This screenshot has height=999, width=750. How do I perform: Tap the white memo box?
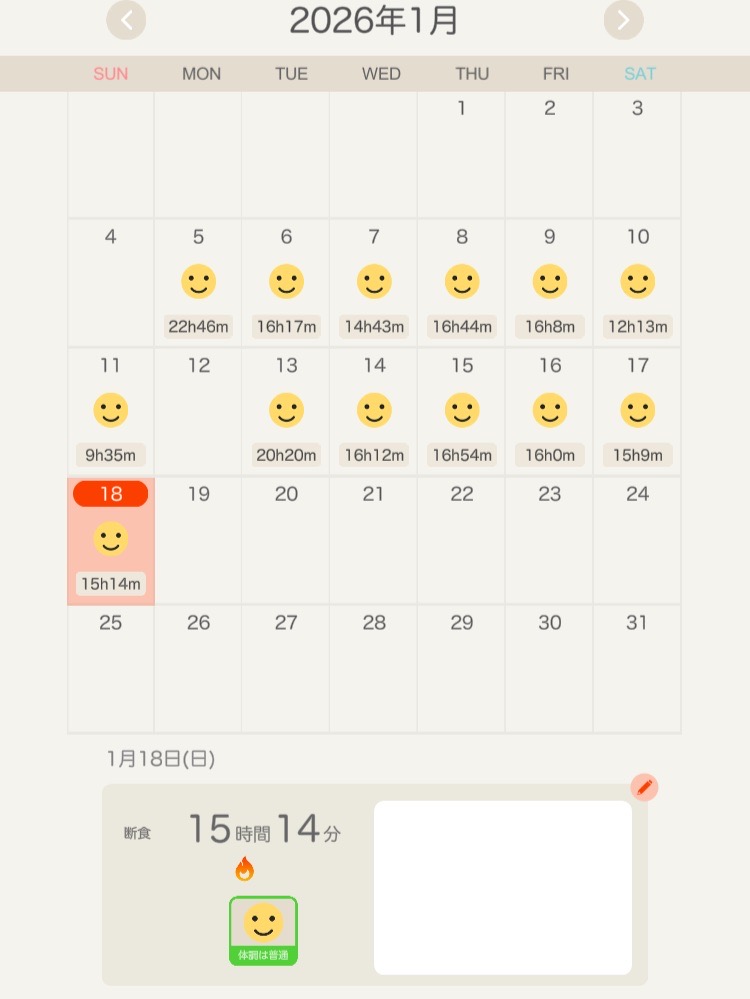coord(502,887)
